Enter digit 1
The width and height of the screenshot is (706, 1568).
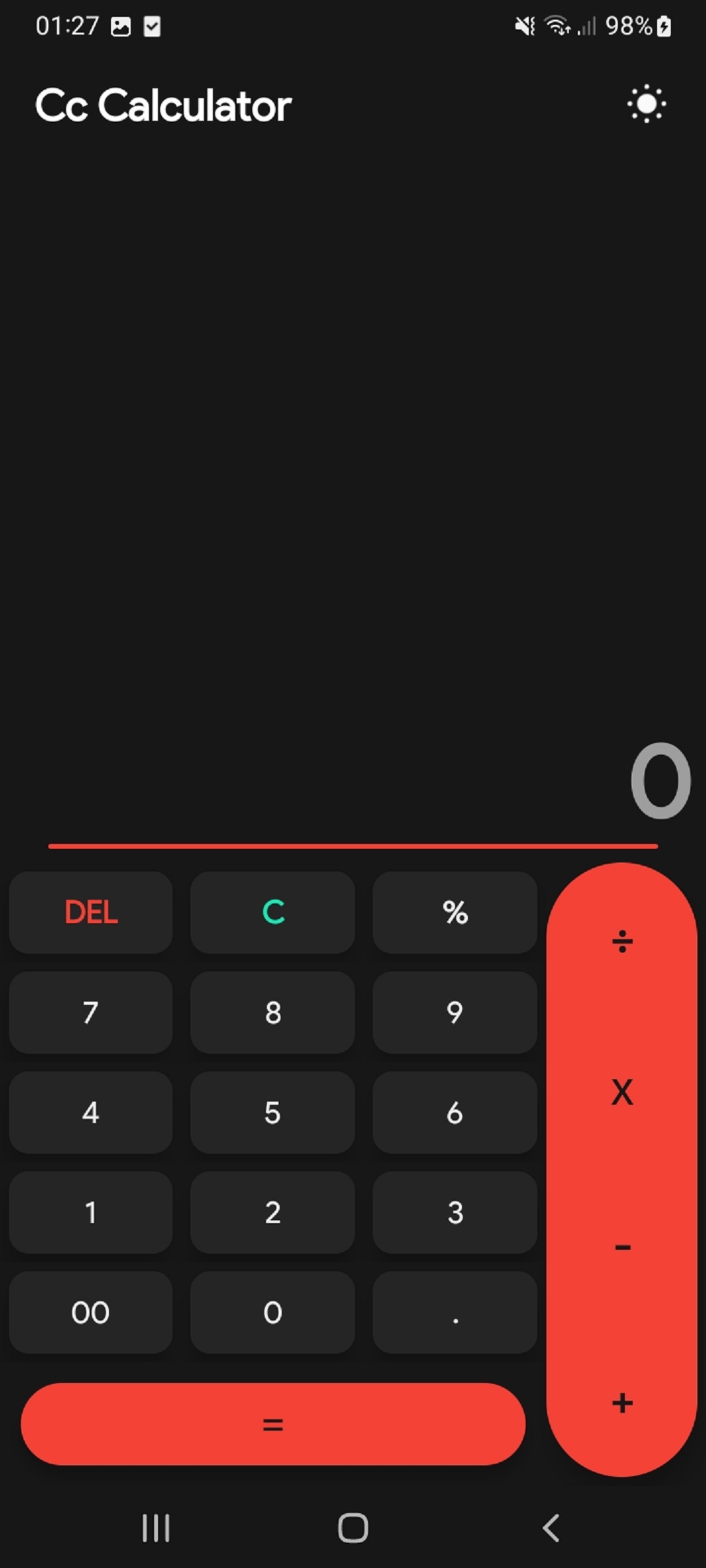click(x=91, y=1212)
